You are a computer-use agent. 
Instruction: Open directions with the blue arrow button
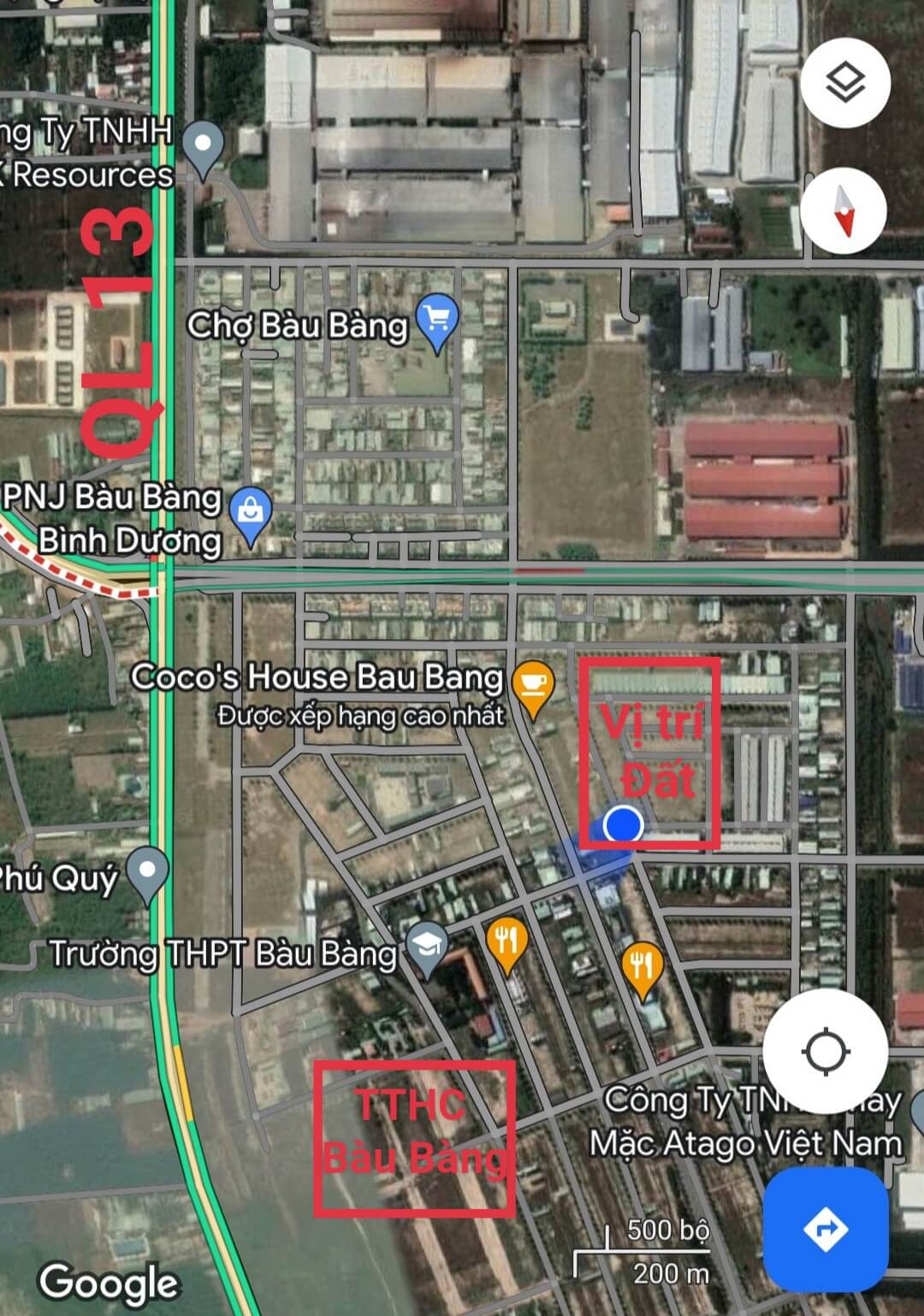[826, 1230]
